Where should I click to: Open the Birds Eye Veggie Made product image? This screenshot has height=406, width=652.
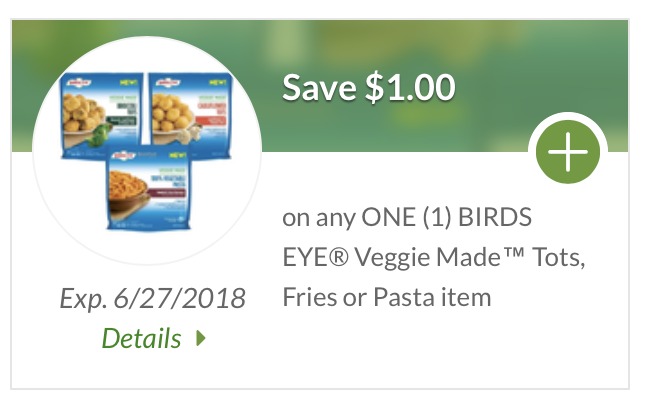pos(147,150)
